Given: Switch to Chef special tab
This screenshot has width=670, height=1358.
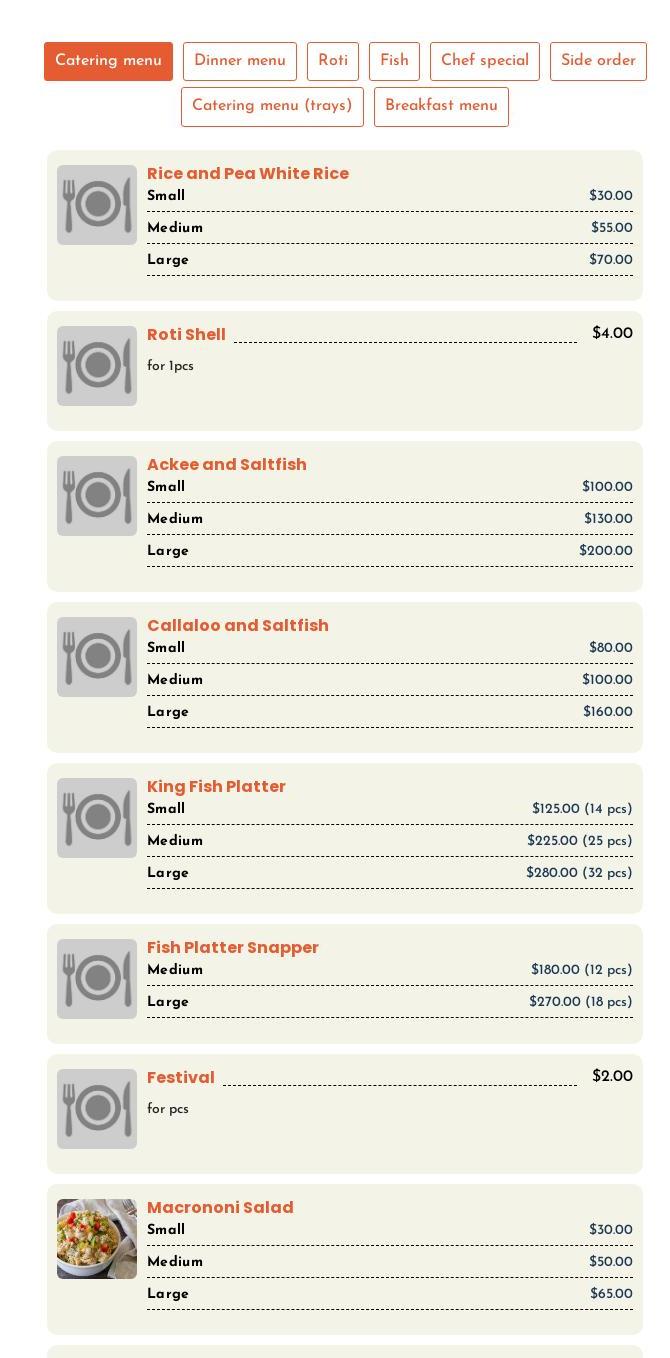Looking at the screenshot, I should click(484, 61).
